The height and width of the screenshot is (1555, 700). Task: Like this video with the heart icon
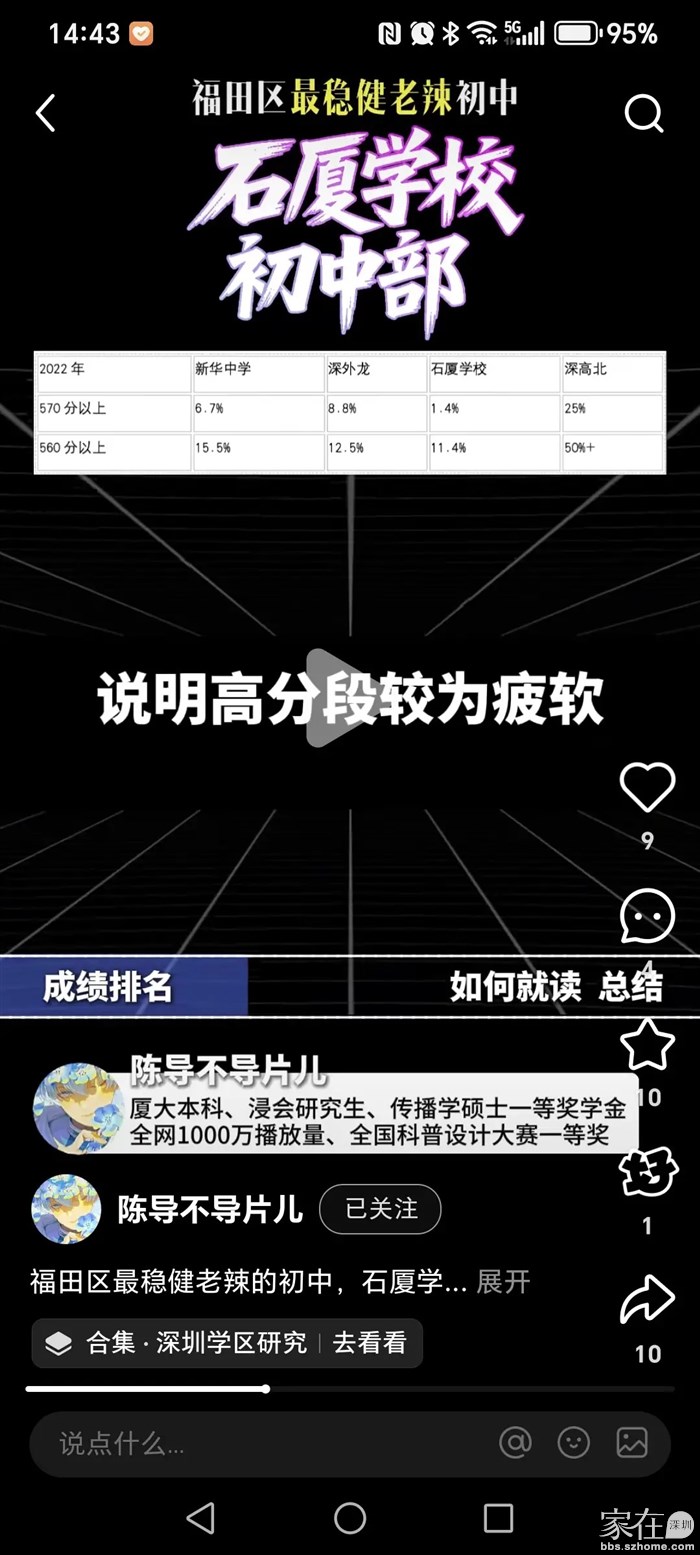(x=647, y=788)
